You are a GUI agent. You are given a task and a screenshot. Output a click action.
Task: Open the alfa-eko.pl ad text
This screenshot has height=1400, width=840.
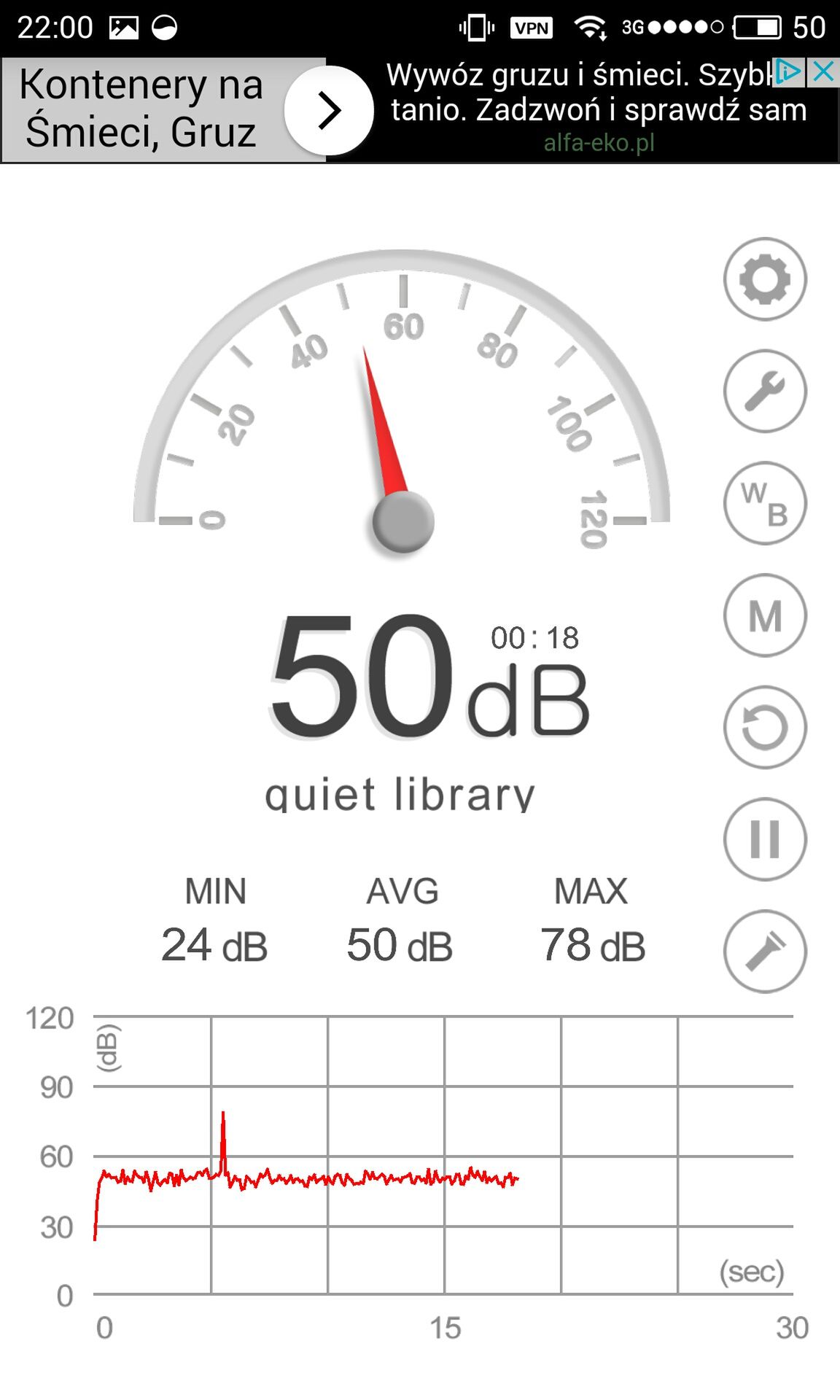[599, 142]
